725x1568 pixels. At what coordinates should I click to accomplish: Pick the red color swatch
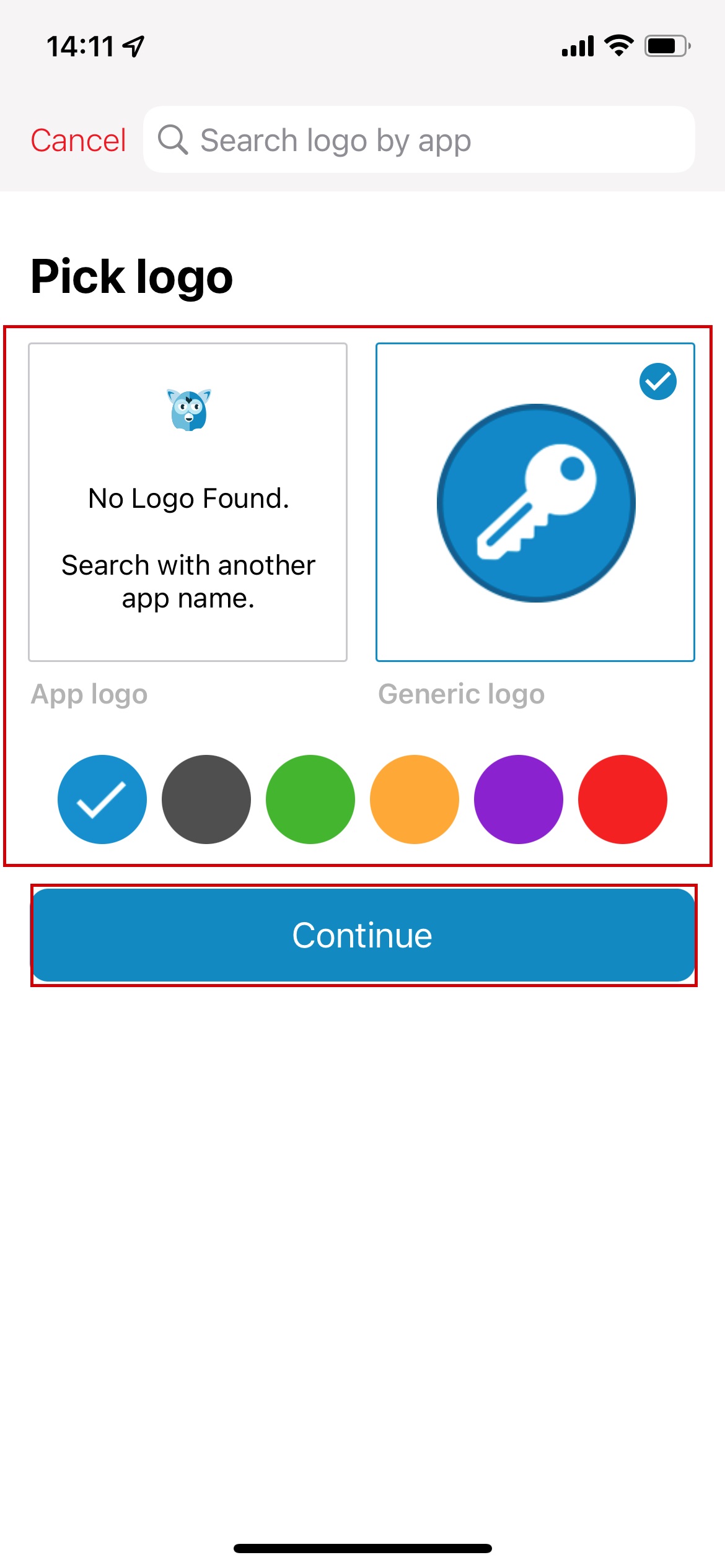tap(623, 799)
